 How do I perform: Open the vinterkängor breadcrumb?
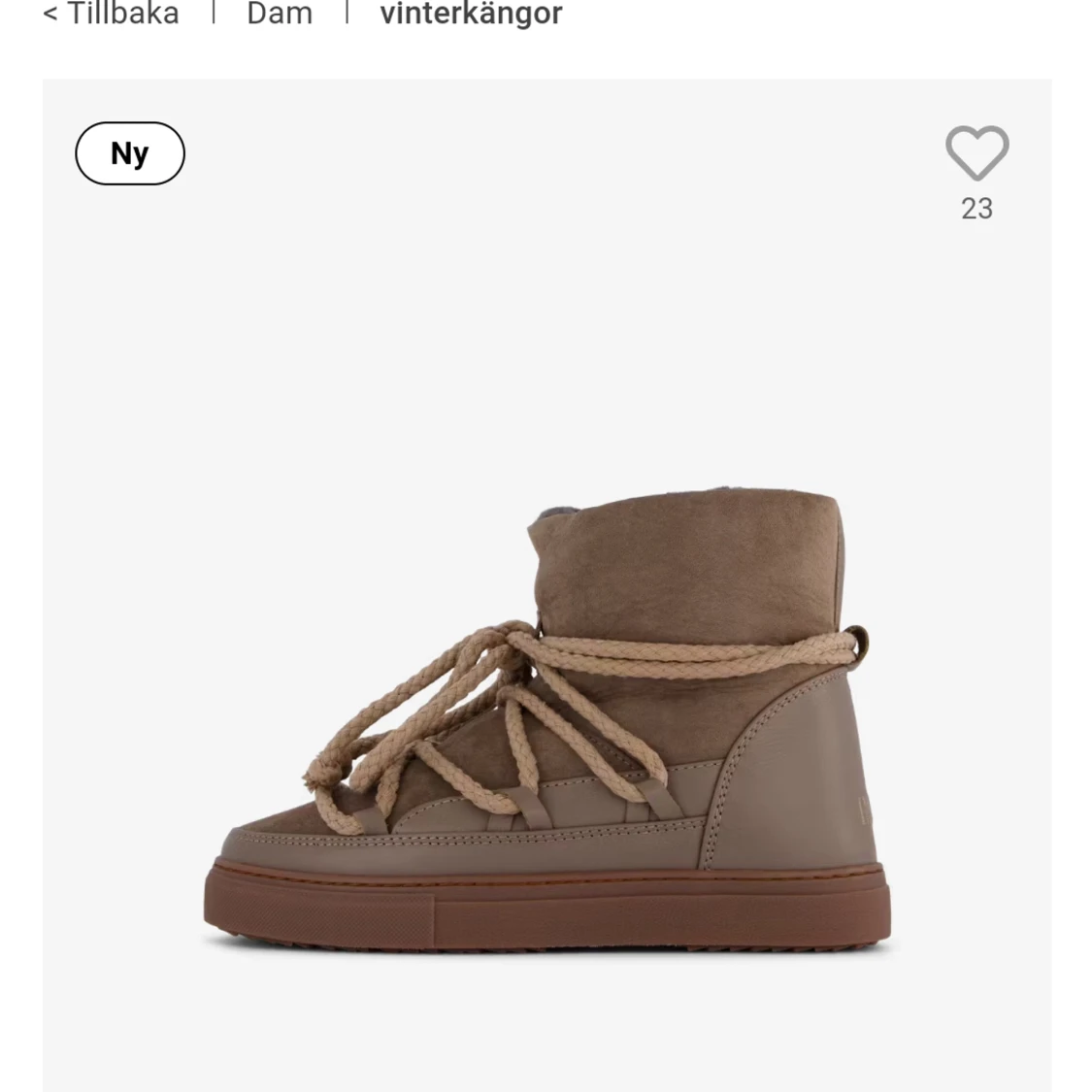click(471, 14)
